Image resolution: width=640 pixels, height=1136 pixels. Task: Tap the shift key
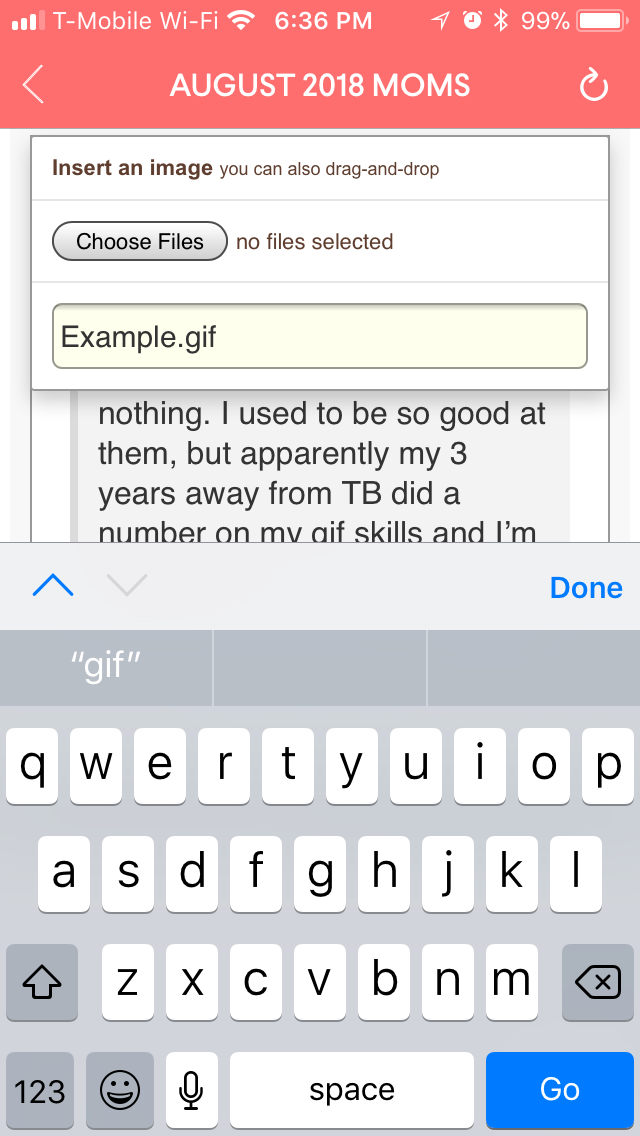coord(42,983)
